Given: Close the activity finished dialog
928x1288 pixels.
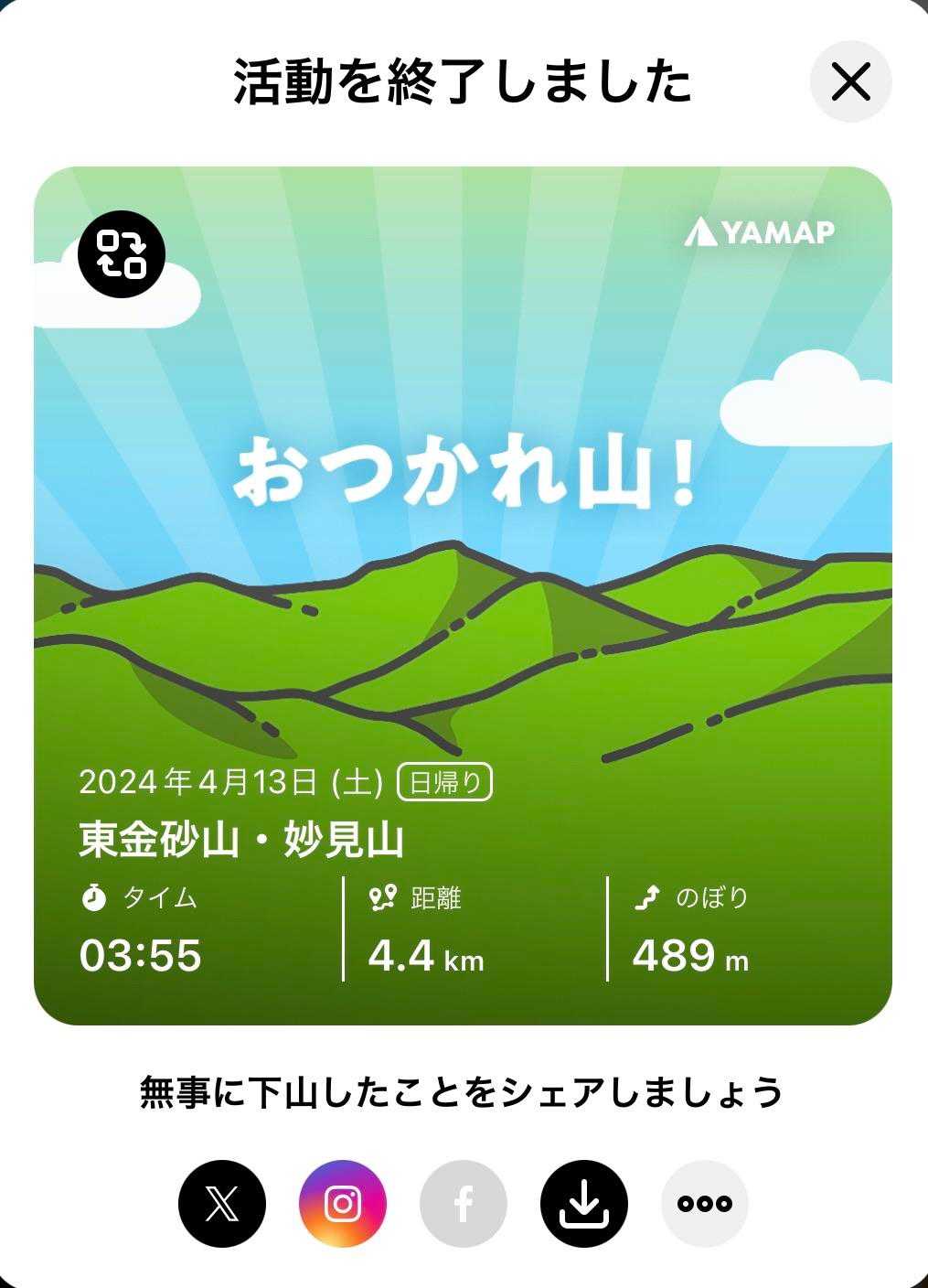Looking at the screenshot, I should [x=850, y=82].
